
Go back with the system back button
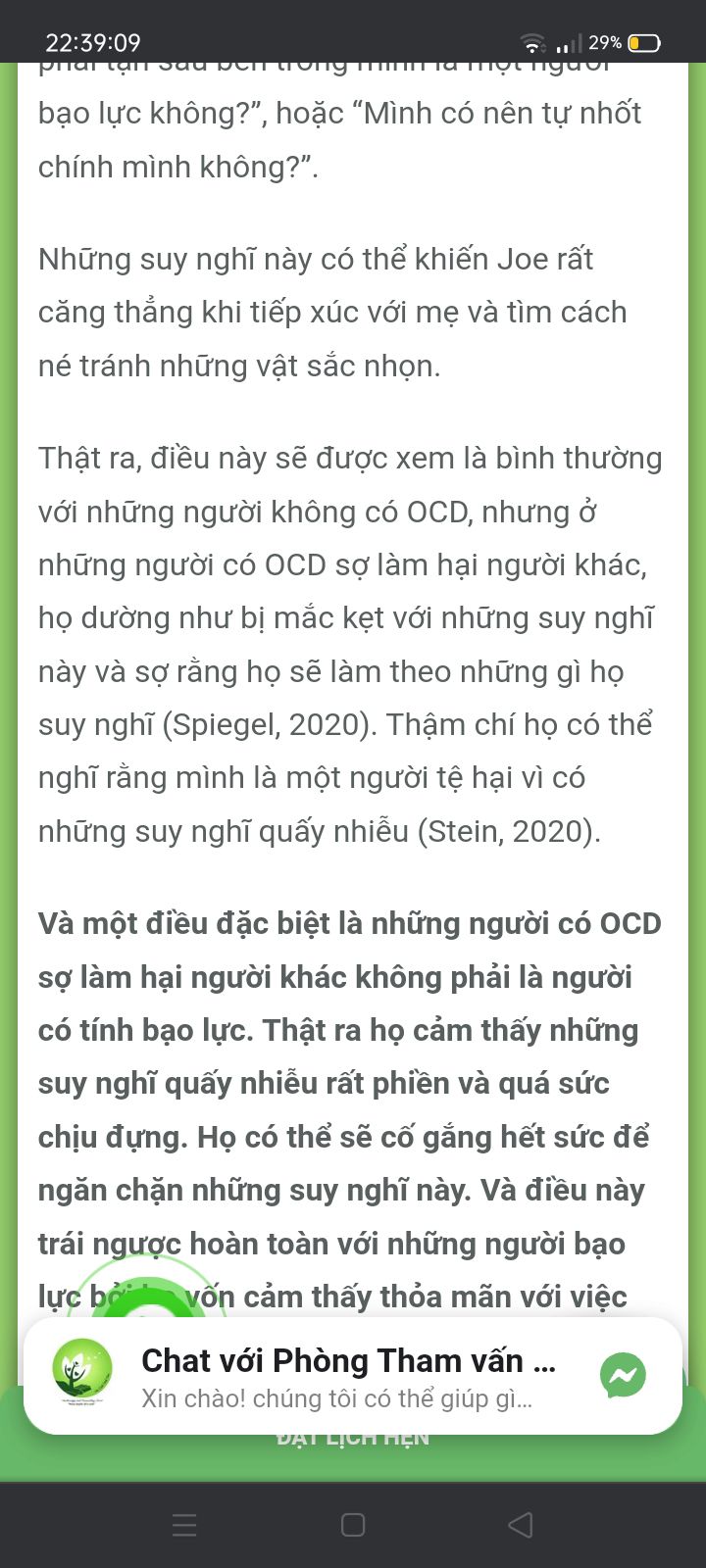(x=521, y=1525)
